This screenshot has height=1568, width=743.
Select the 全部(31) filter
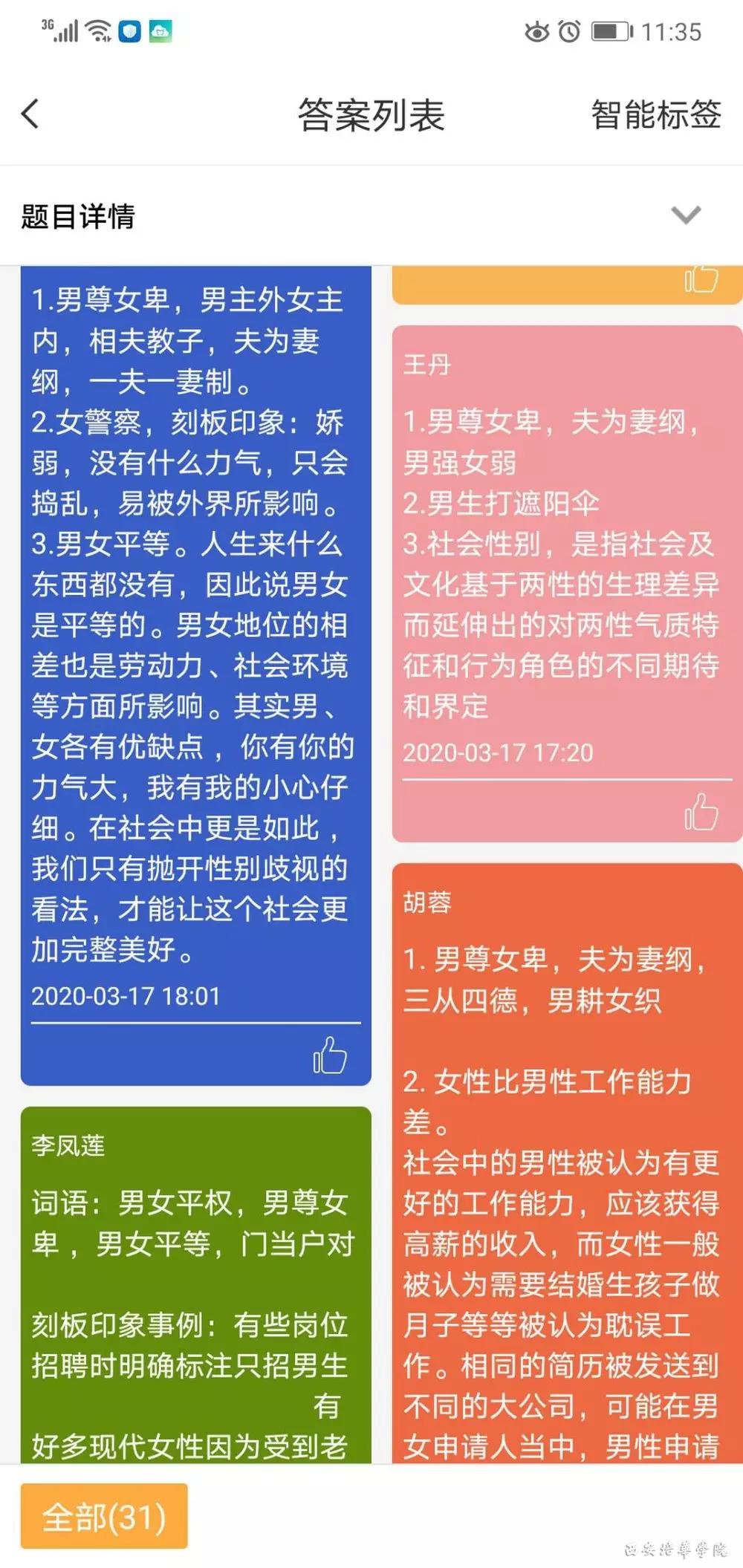104,1517
